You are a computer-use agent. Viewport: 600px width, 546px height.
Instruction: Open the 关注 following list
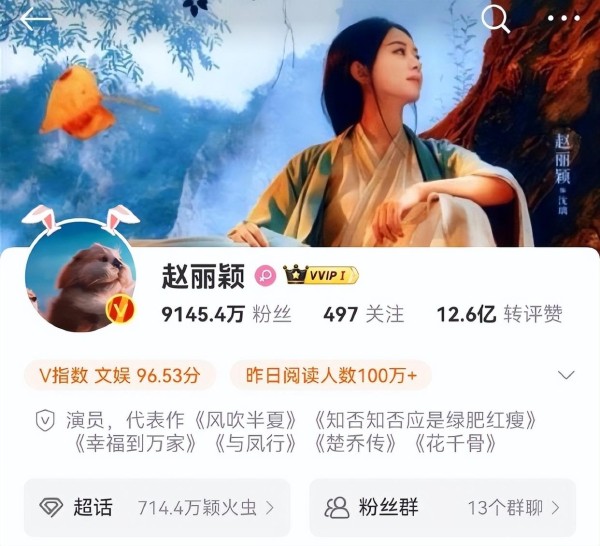point(363,314)
